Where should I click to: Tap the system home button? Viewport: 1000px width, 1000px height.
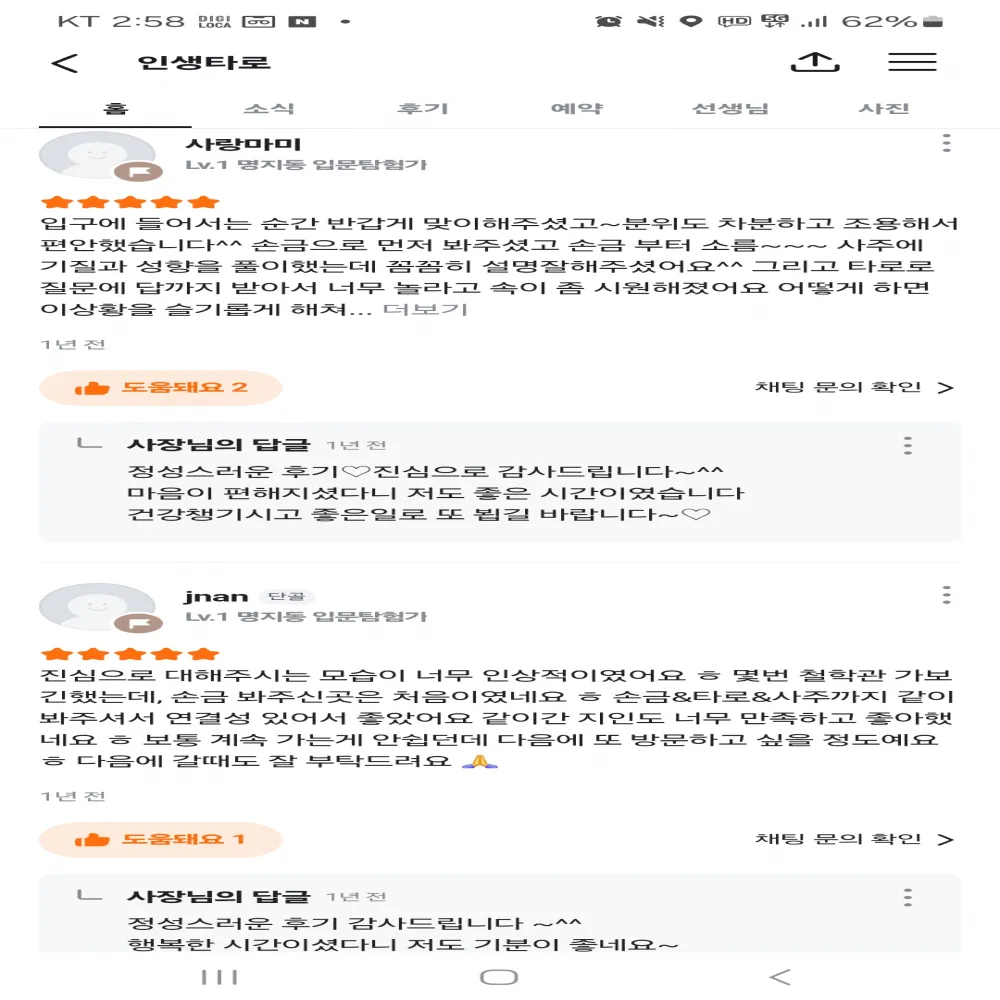click(x=499, y=977)
